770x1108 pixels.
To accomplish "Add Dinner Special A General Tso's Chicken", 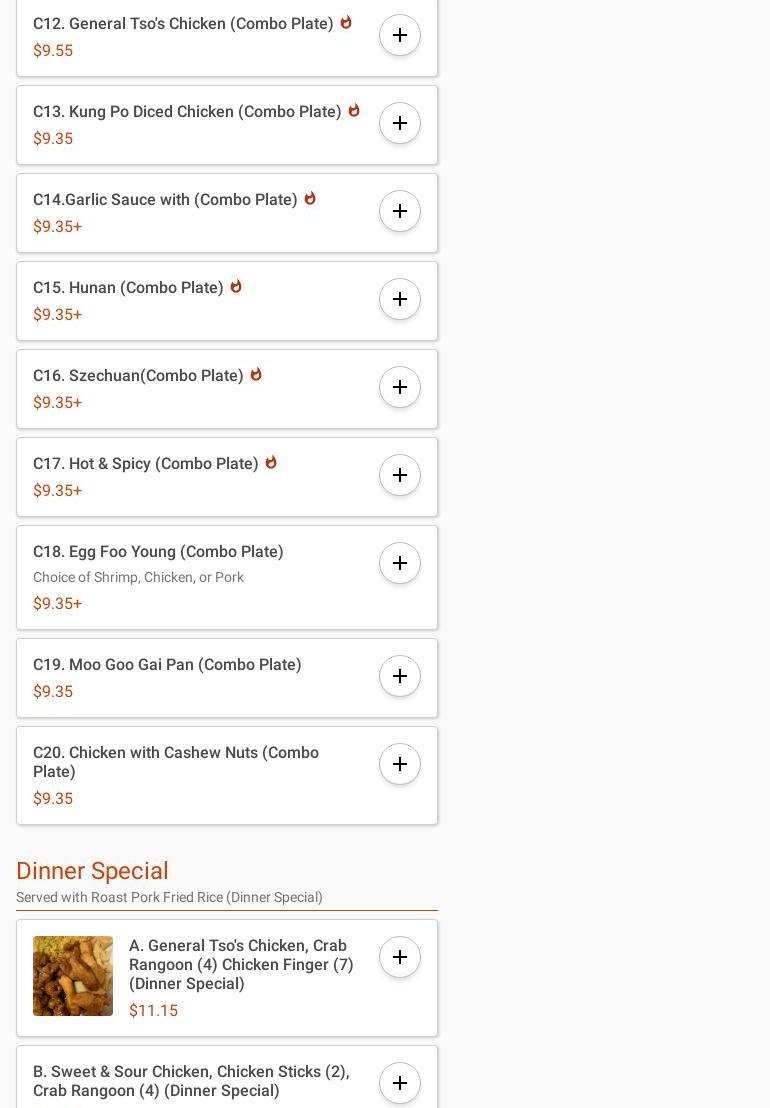I will (x=400, y=958).
